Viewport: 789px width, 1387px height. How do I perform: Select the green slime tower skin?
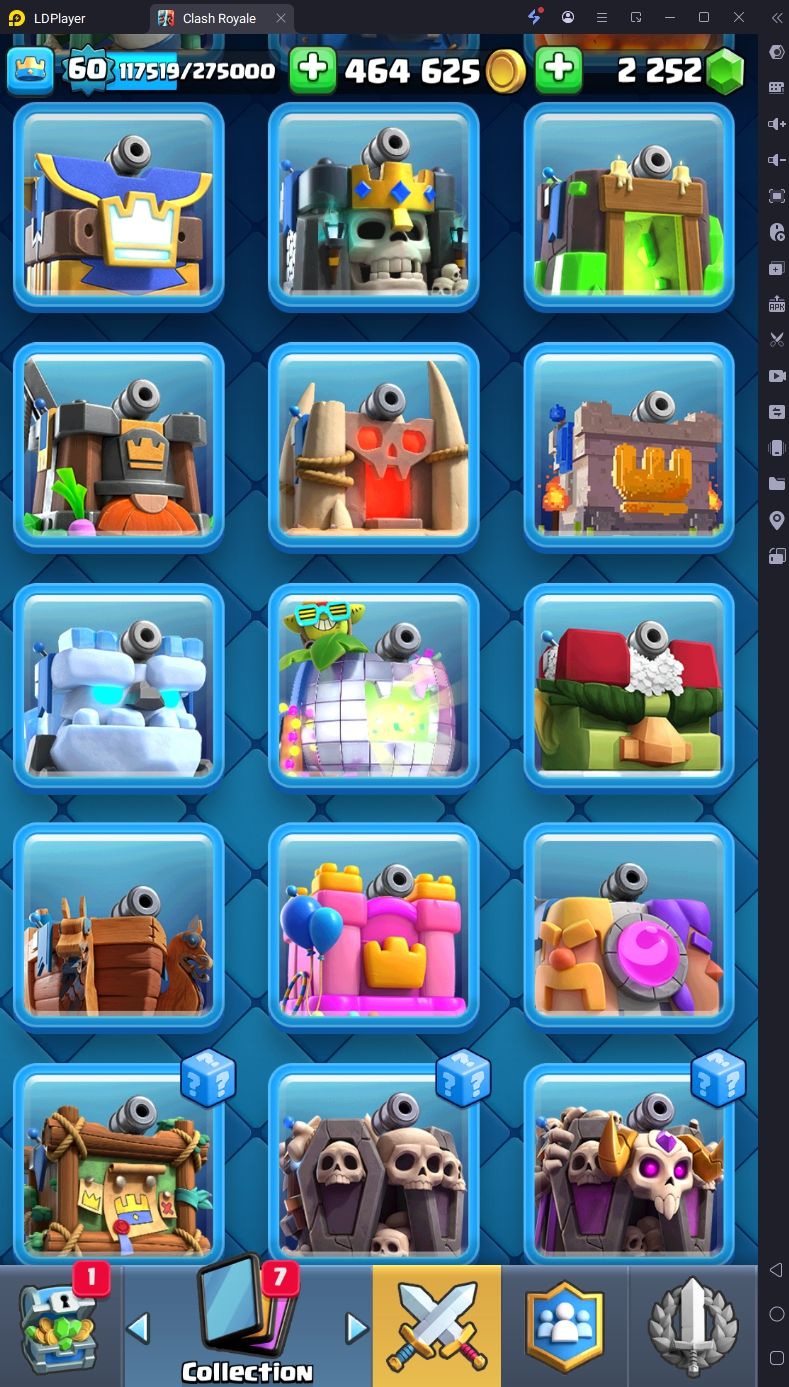tap(629, 207)
